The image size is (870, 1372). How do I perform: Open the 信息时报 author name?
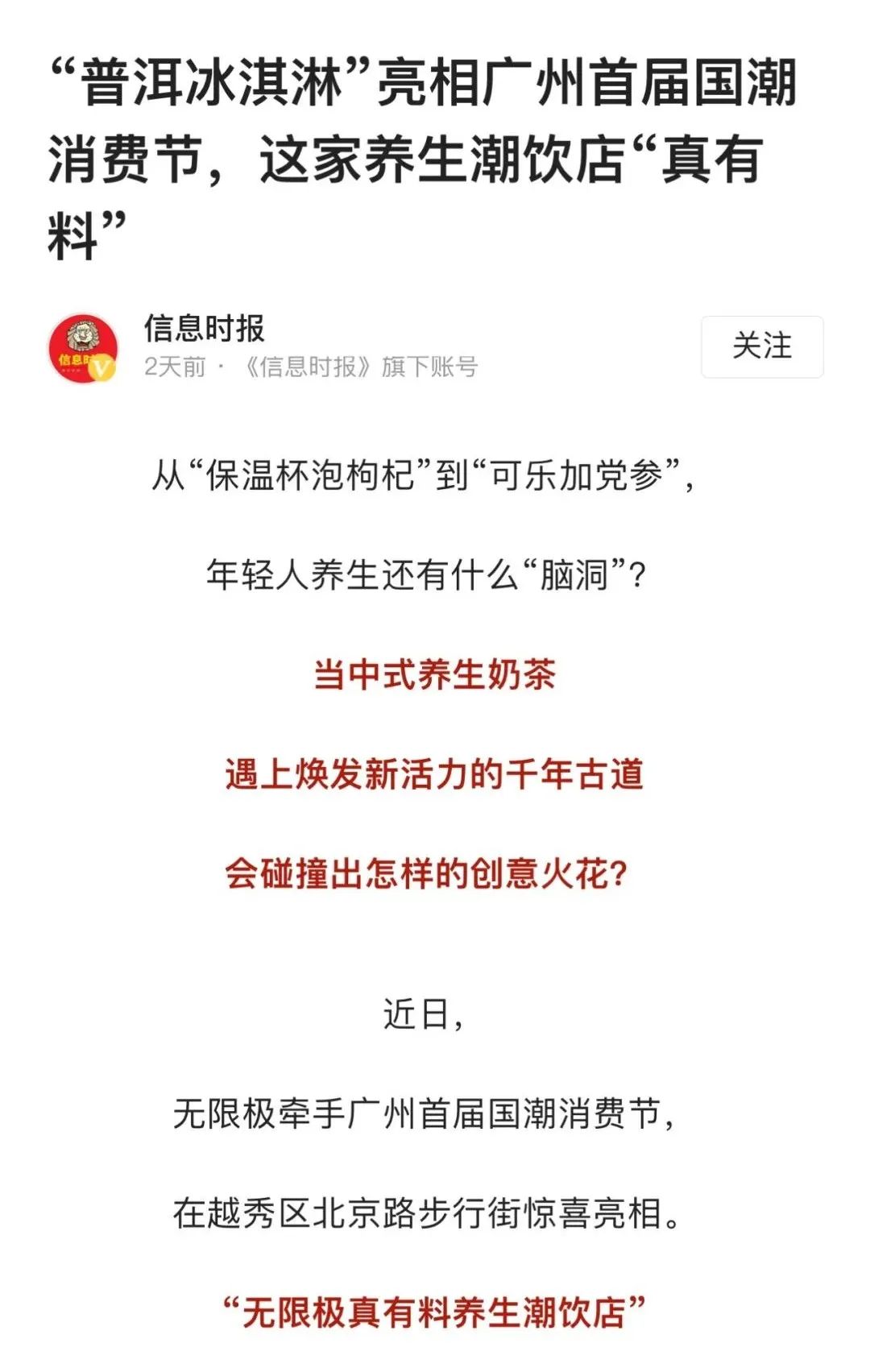(x=205, y=329)
